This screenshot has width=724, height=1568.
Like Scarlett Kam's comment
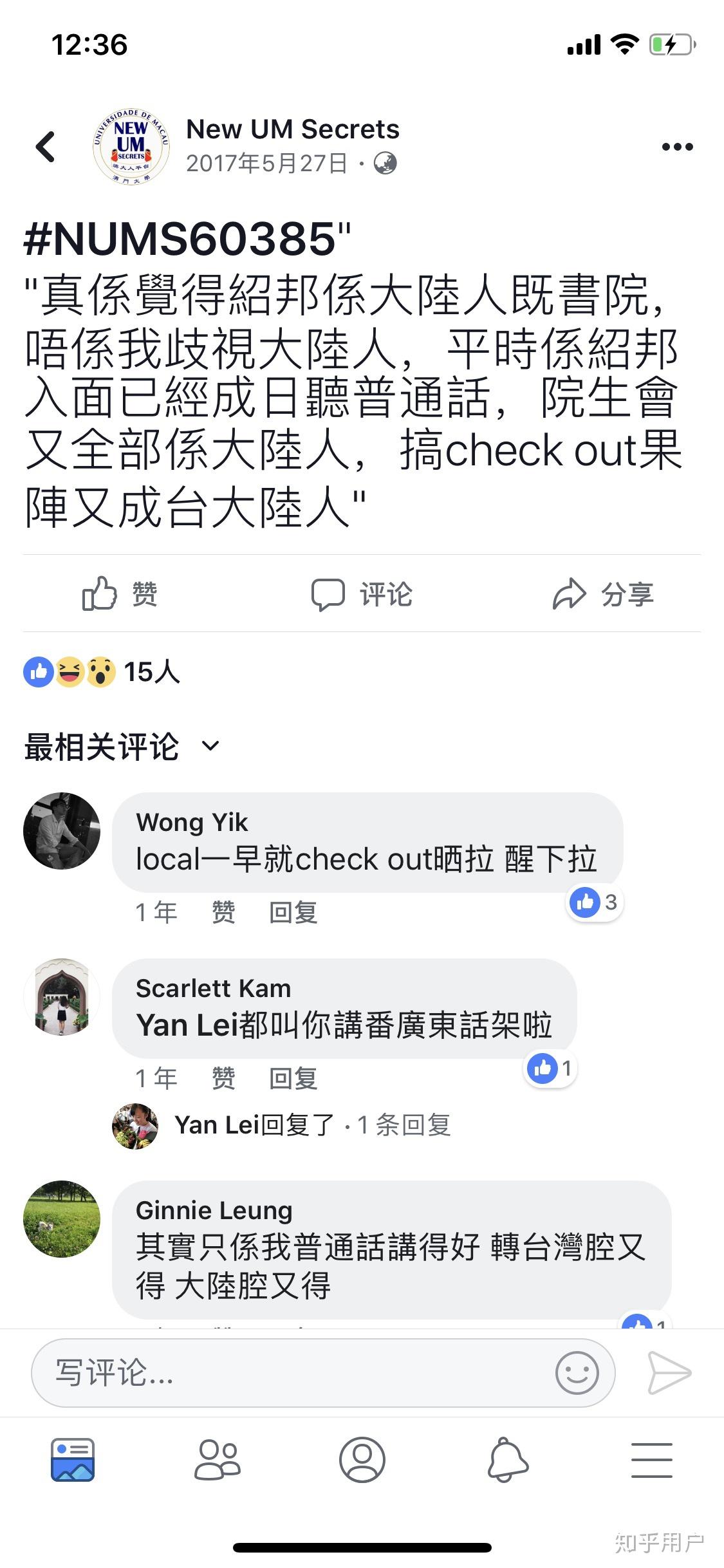point(223,1078)
